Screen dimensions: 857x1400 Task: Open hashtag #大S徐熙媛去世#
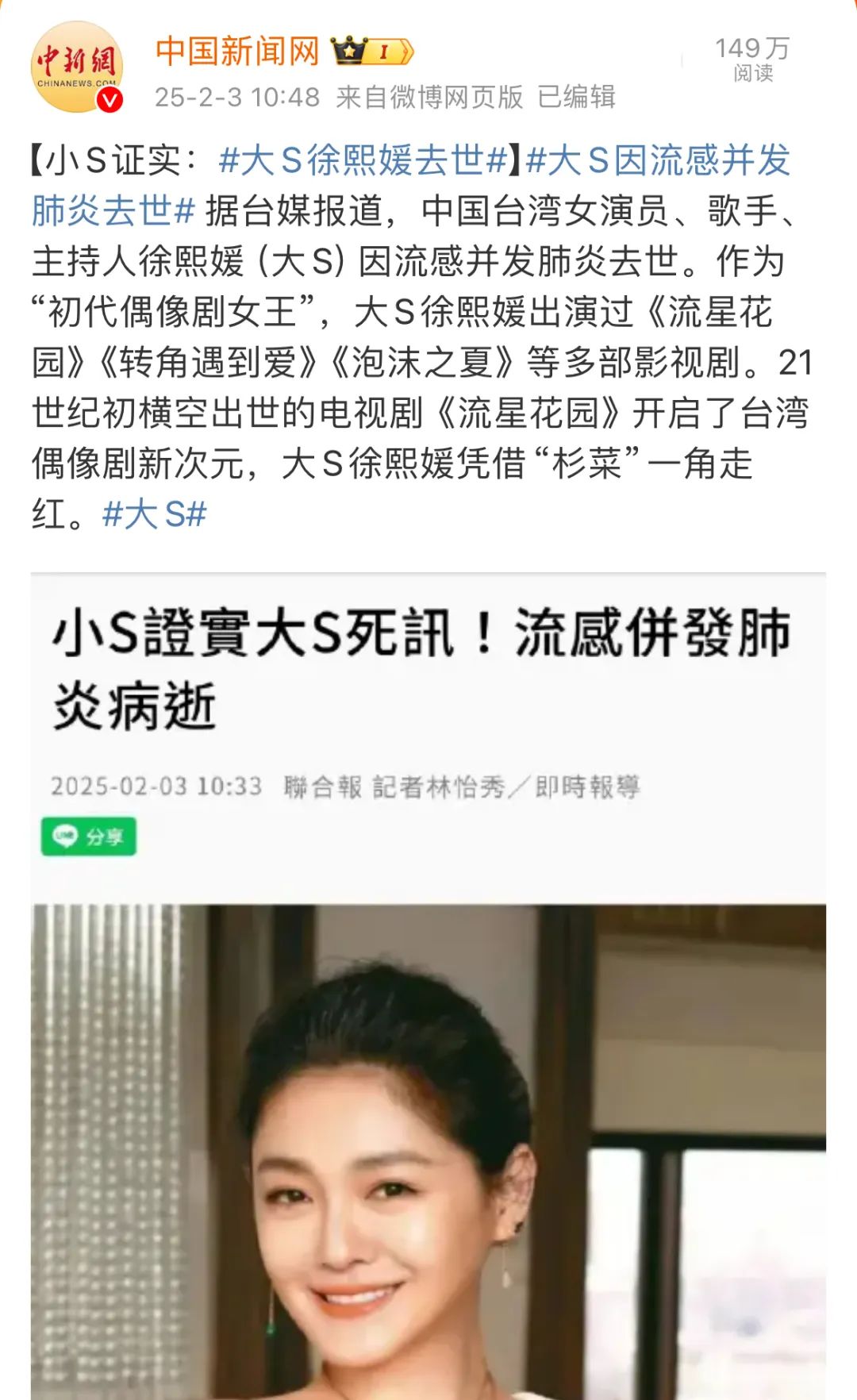pos(363,161)
